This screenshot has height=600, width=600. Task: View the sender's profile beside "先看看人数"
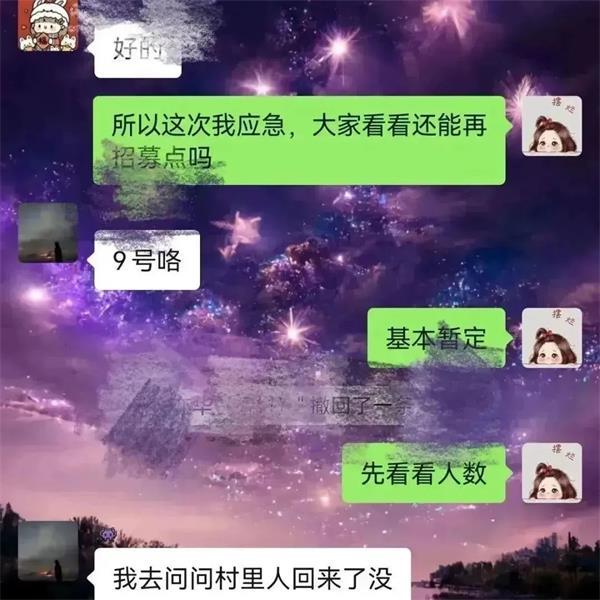pyautogui.click(x=551, y=472)
